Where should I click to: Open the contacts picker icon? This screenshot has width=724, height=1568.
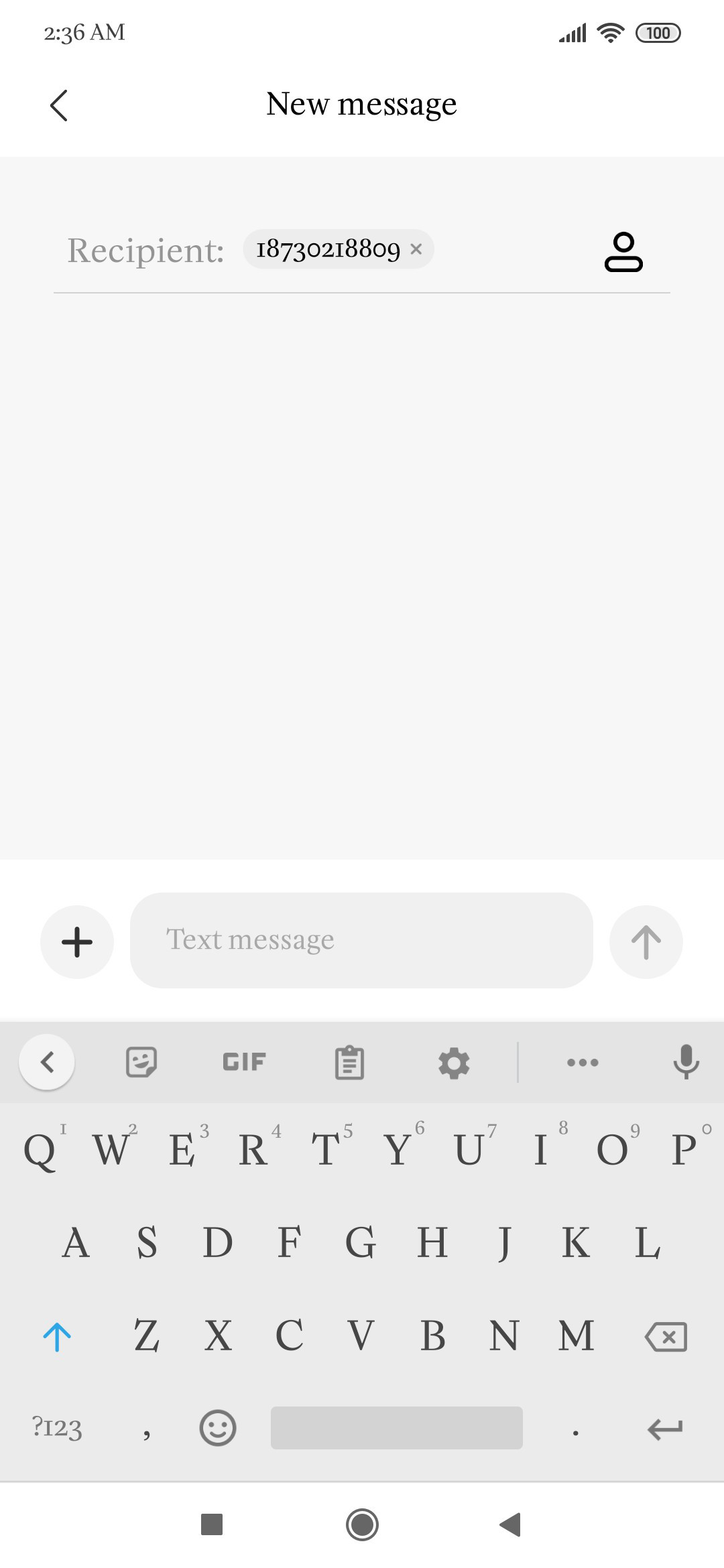(x=623, y=252)
